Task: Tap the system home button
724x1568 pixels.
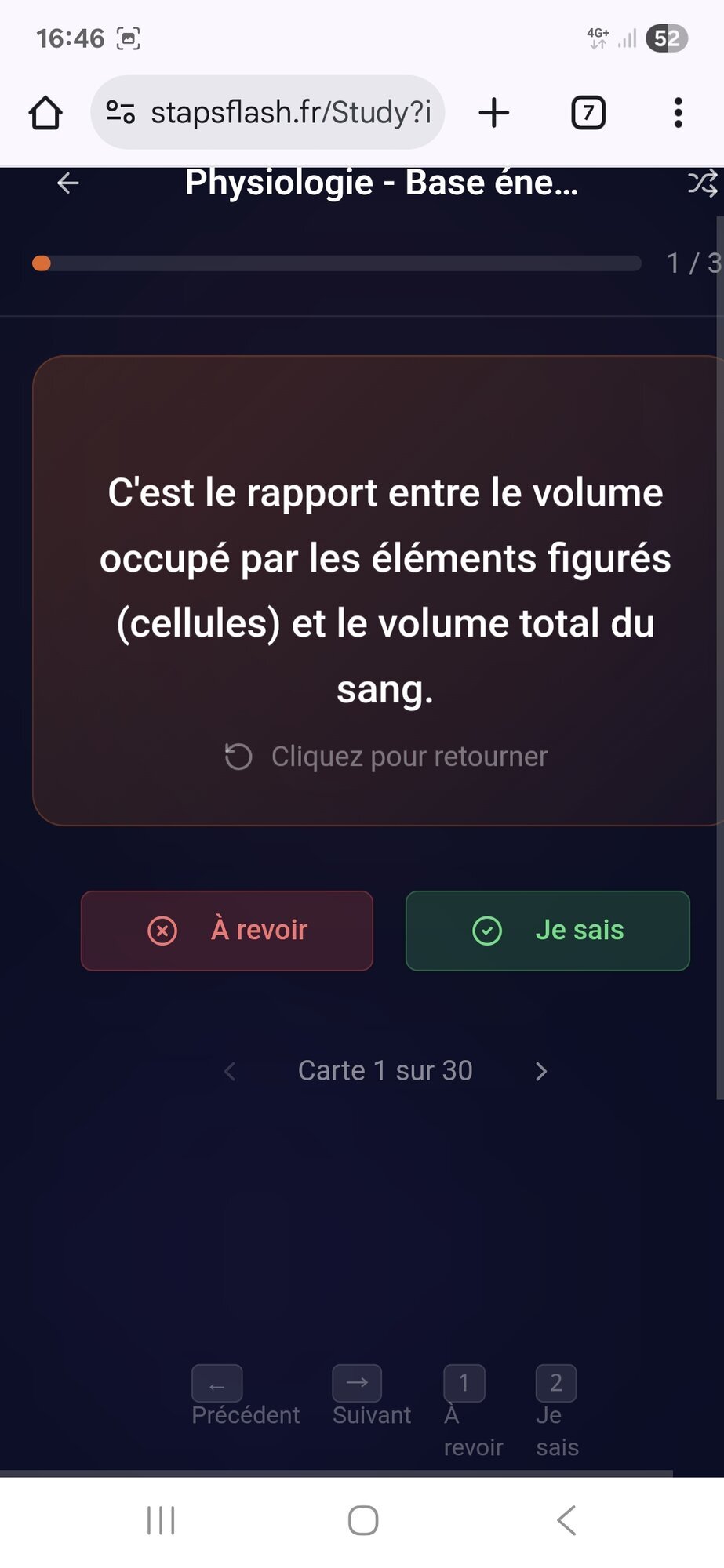Action: click(x=362, y=1520)
